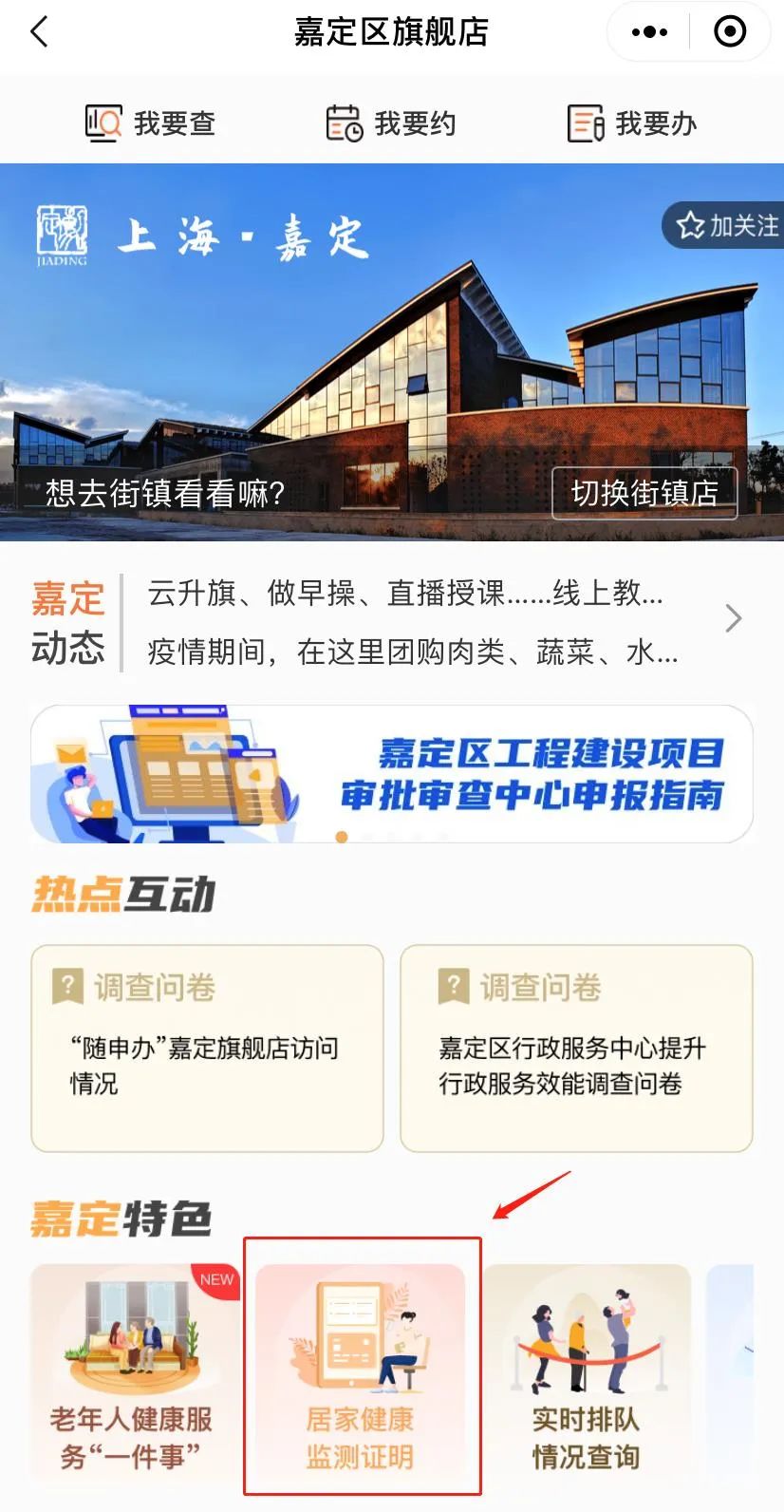Open the 行政服务效能调查问卷 card
Screen dimensions: 784x1512
point(576,1049)
